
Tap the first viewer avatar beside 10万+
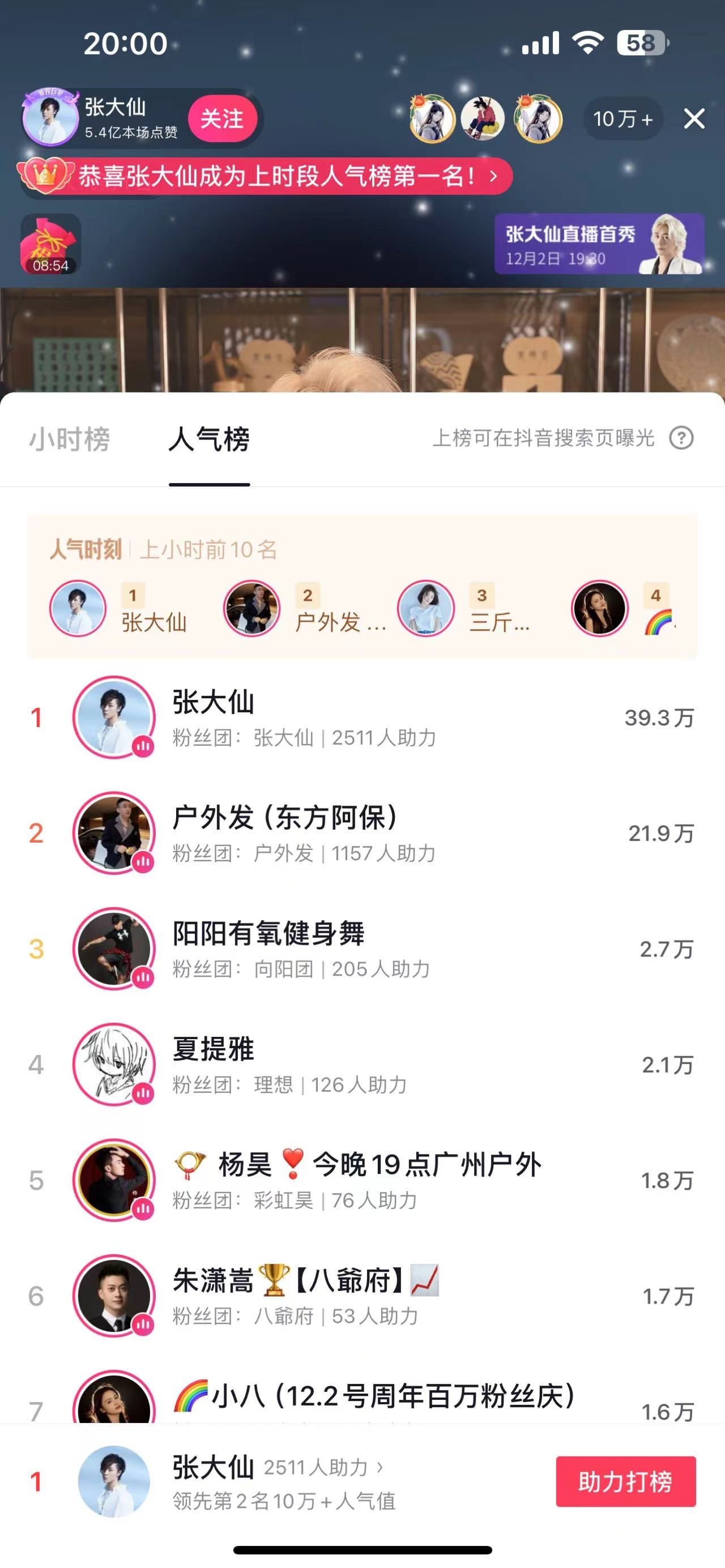tap(433, 119)
